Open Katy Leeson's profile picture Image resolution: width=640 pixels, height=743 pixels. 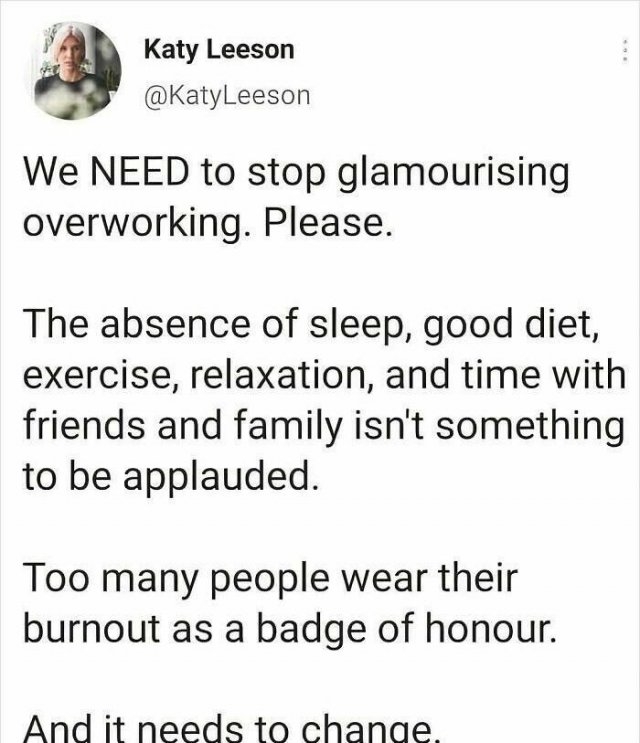77,72
